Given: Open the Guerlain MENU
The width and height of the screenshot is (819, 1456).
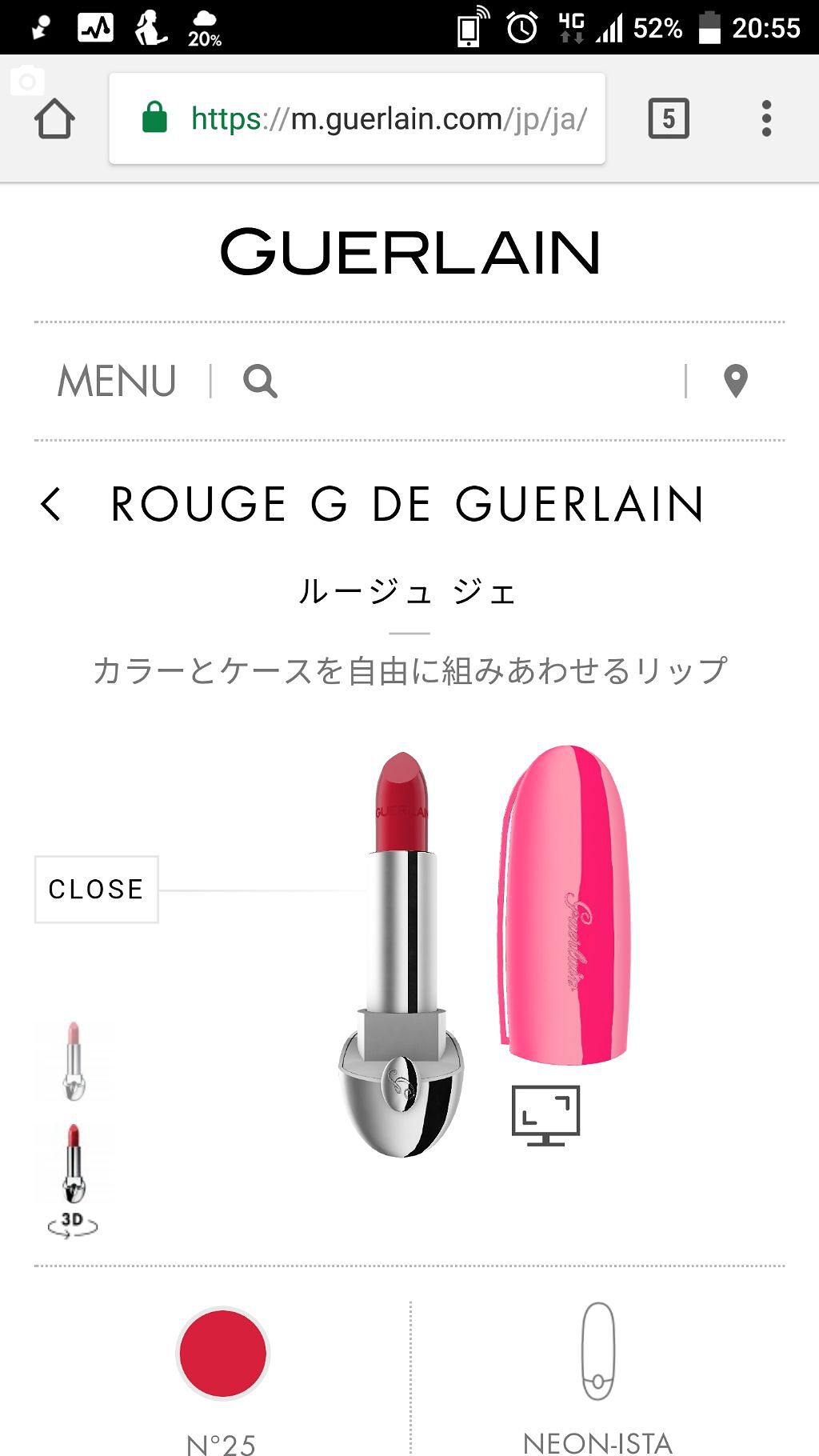Looking at the screenshot, I should click(x=117, y=381).
